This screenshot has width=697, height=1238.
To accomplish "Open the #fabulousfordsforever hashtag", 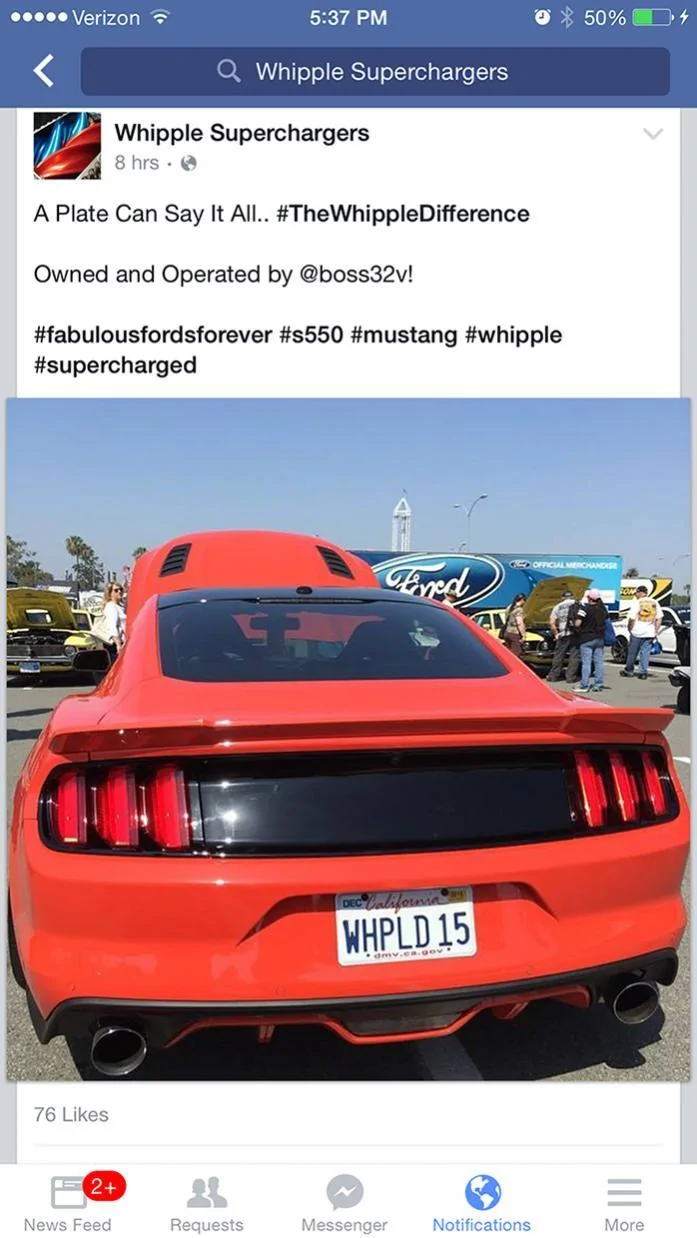I will [x=153, y=334].
